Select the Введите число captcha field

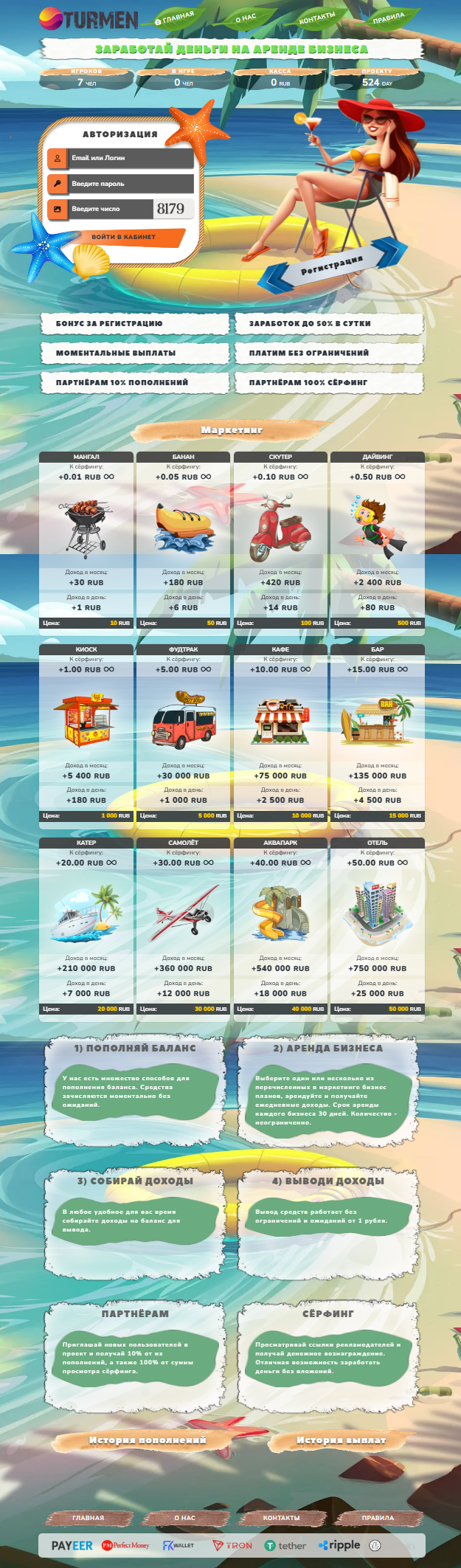click(111, 209)
